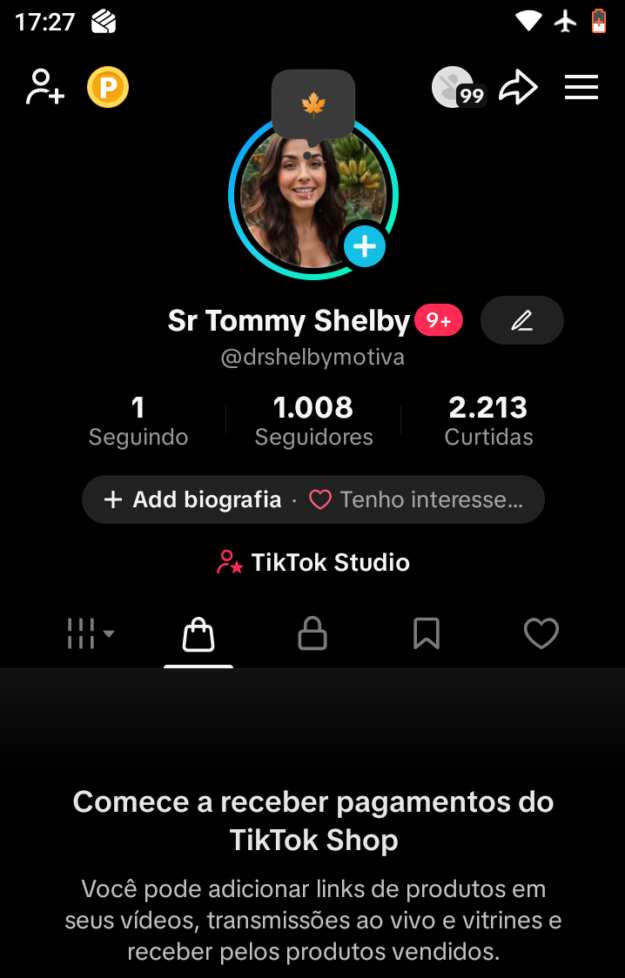Tap the blue plus on avatar
The width and height of the screenshot is (625, 978).
point(365,247)
